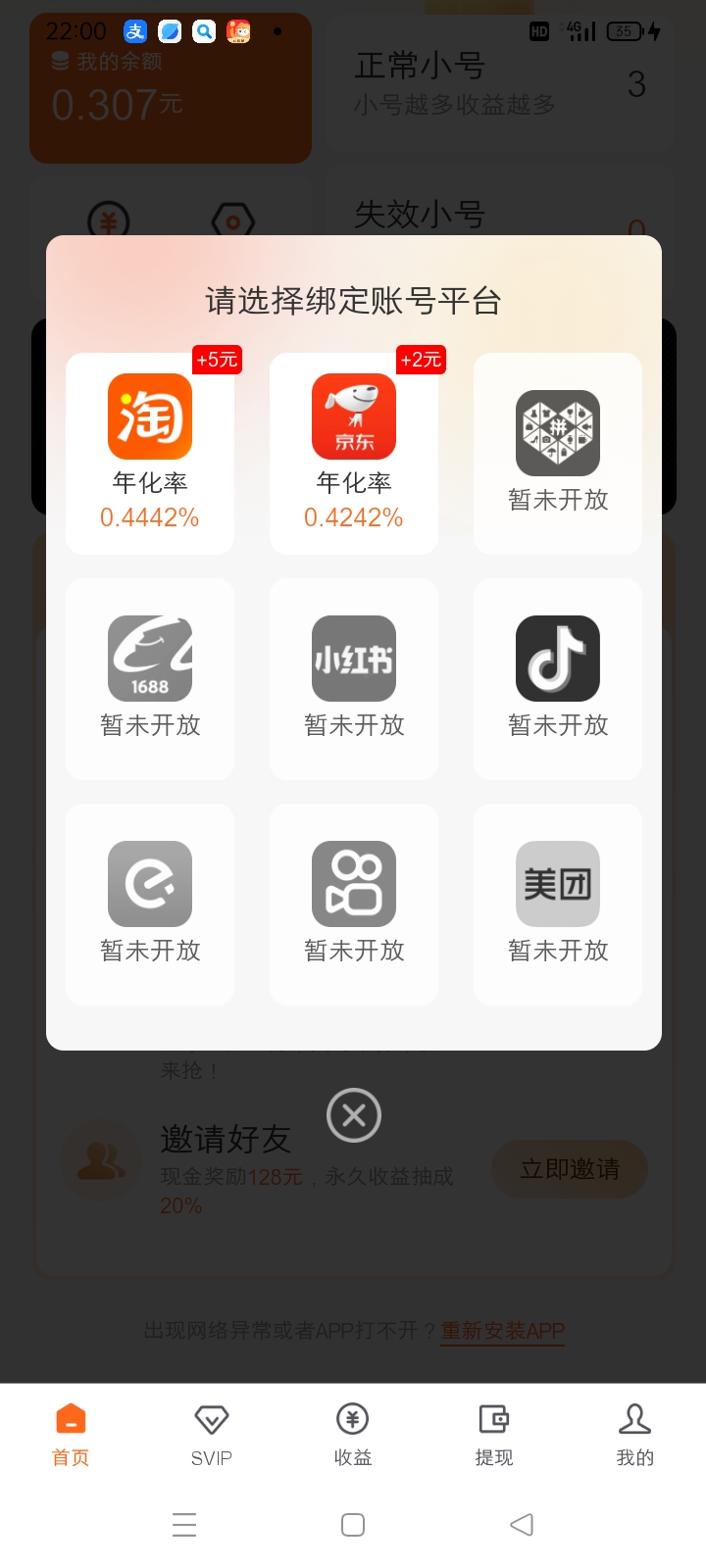
Task: Open the SVIP tab
Action: click(x=212, y=1435)
